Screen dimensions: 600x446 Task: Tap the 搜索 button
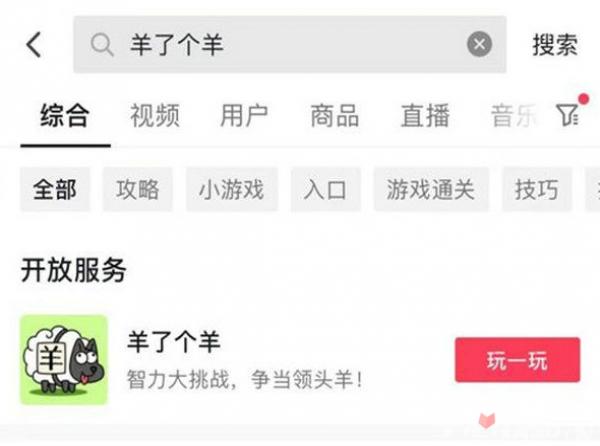tap(554, 45)
